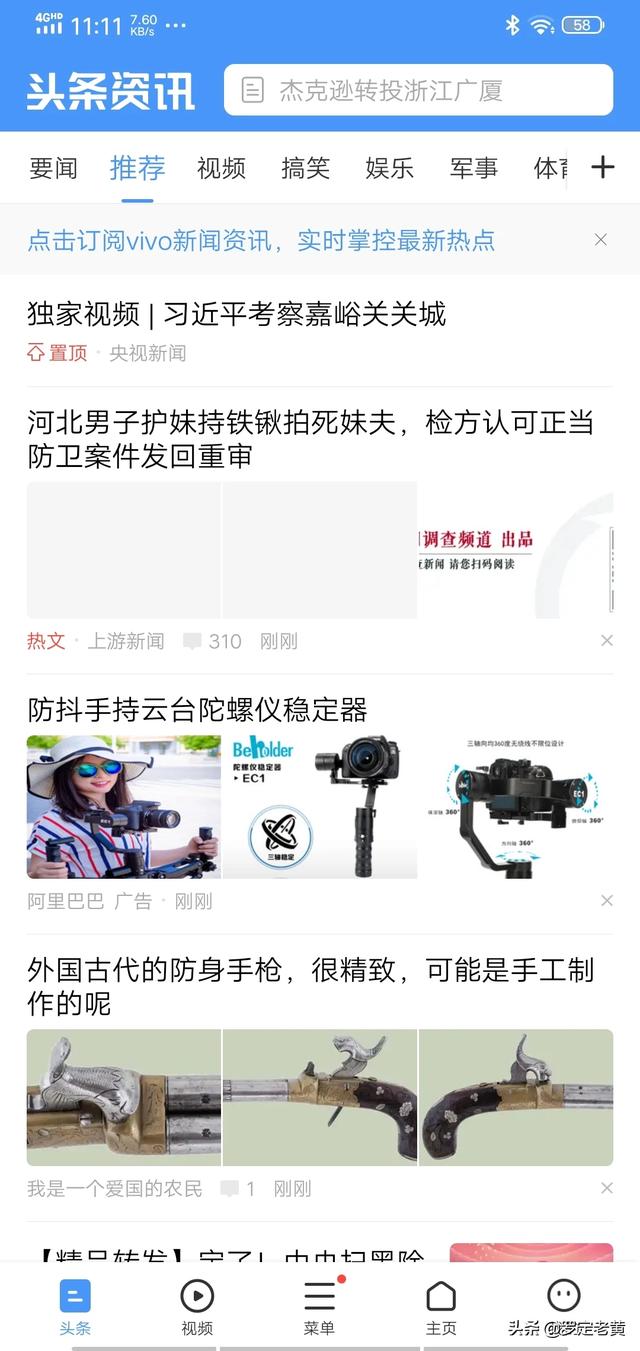Close the 阿里巴巴 advertisement
This screenshot has height=1351, width=640.
[x=606, y=901]
